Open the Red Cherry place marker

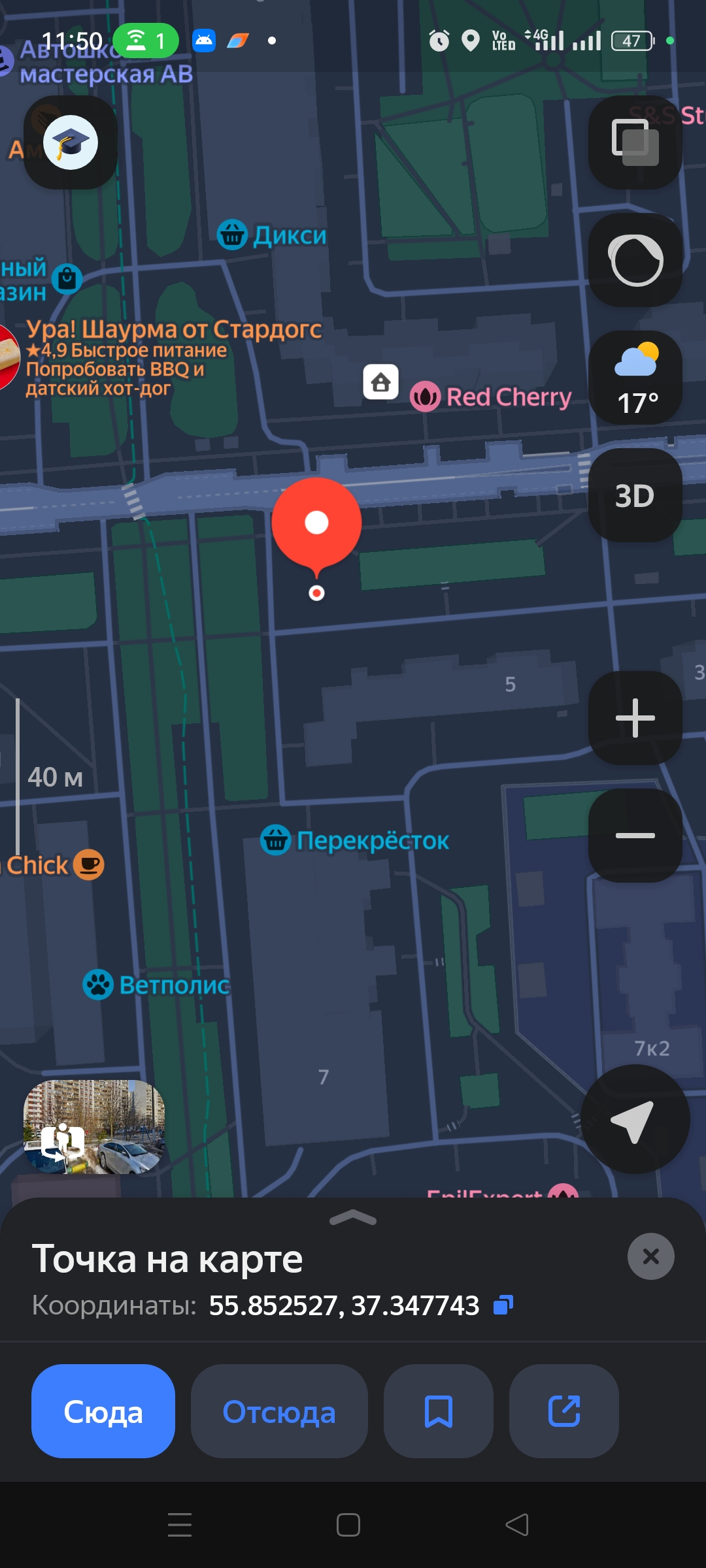click(490, 397)
